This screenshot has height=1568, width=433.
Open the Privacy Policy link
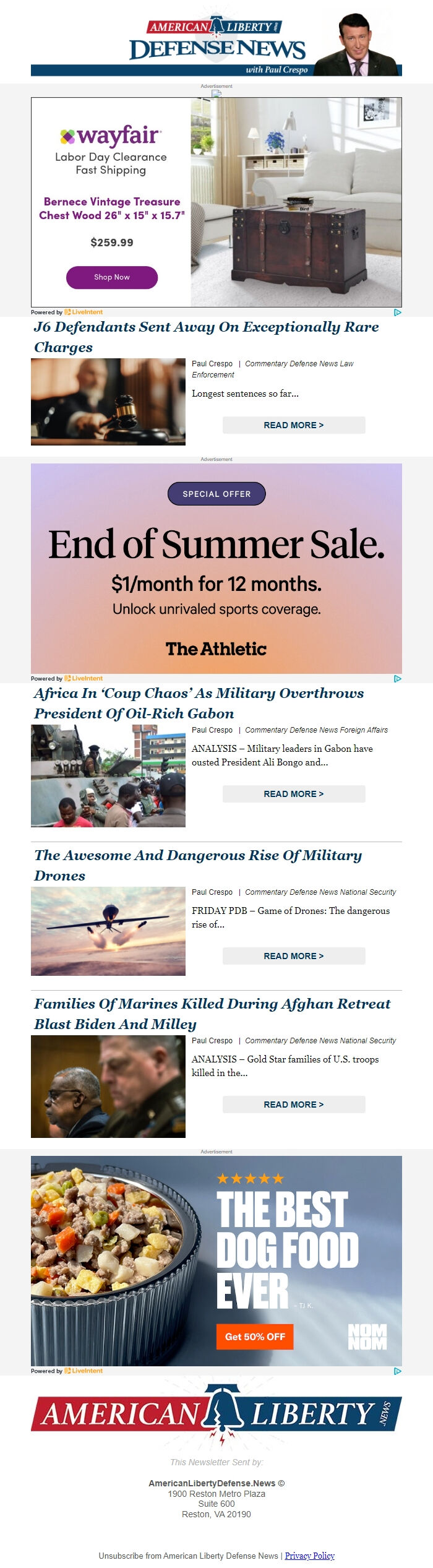(310, 1556)
